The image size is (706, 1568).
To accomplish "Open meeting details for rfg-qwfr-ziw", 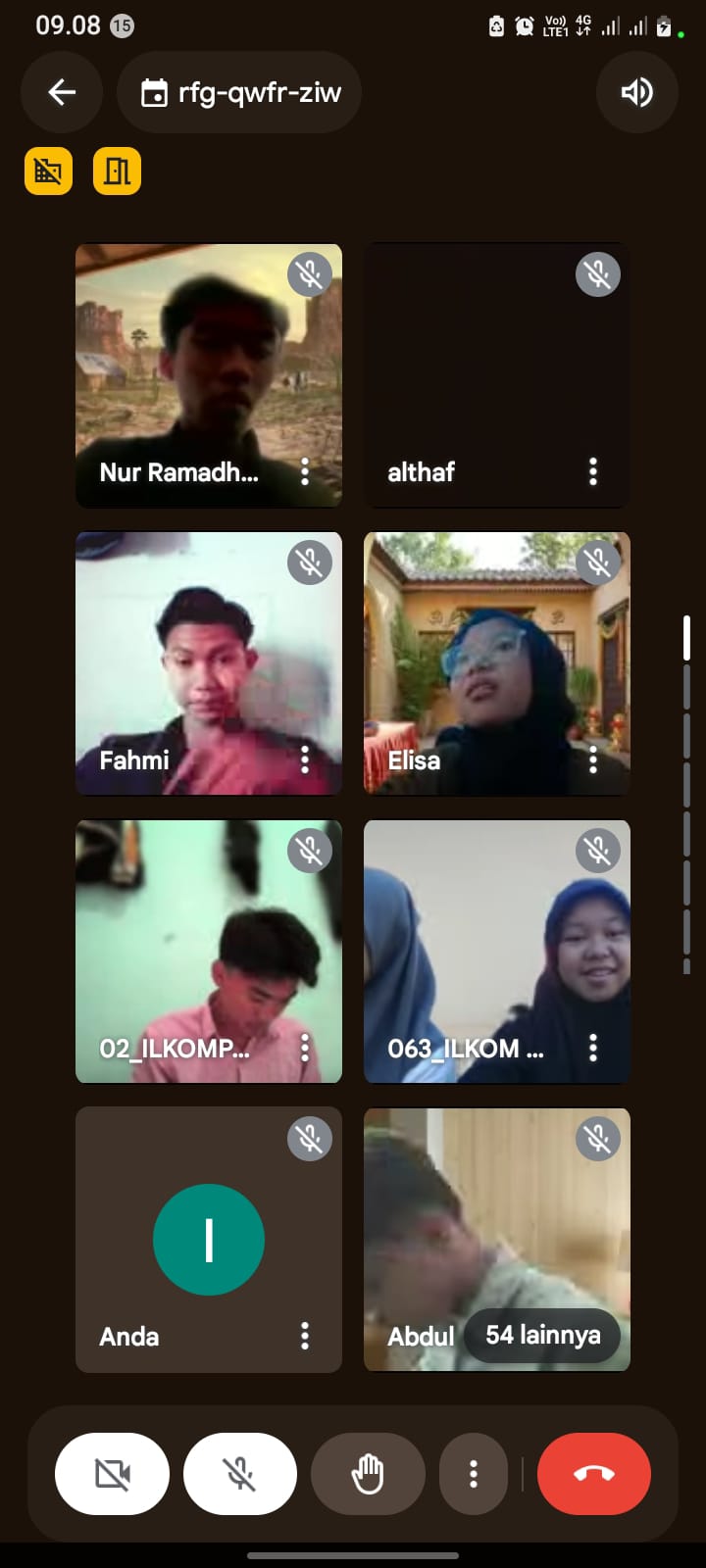I will (240, 92).
